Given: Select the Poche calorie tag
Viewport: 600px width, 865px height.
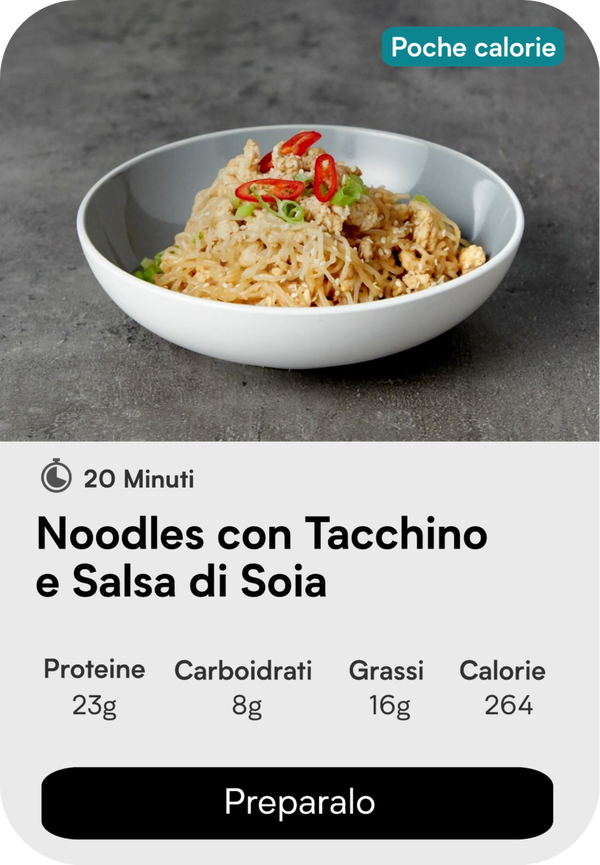Looking at the screenshot, I should tap(472, 47).
